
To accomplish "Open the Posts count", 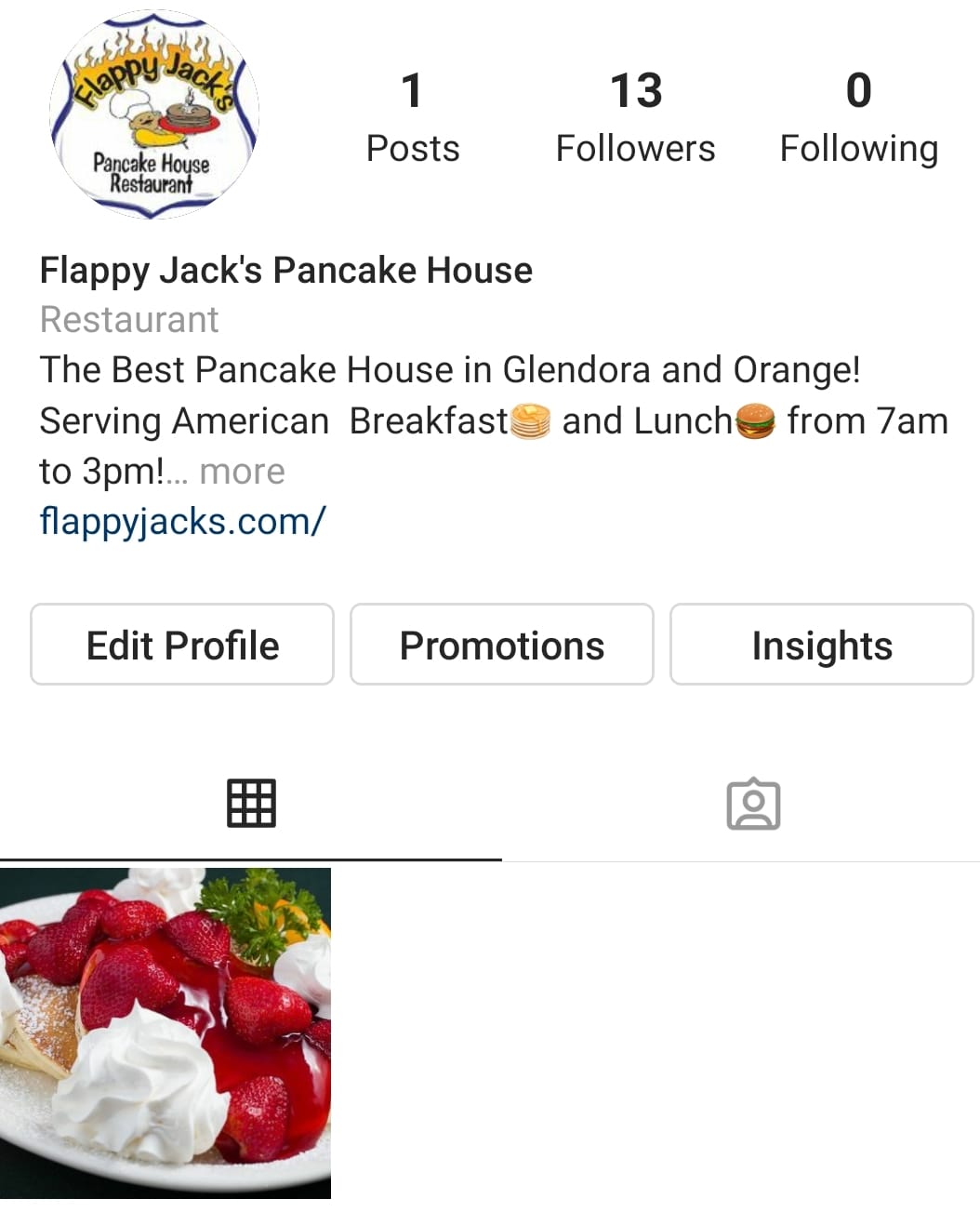I will [x=412, y=118].
